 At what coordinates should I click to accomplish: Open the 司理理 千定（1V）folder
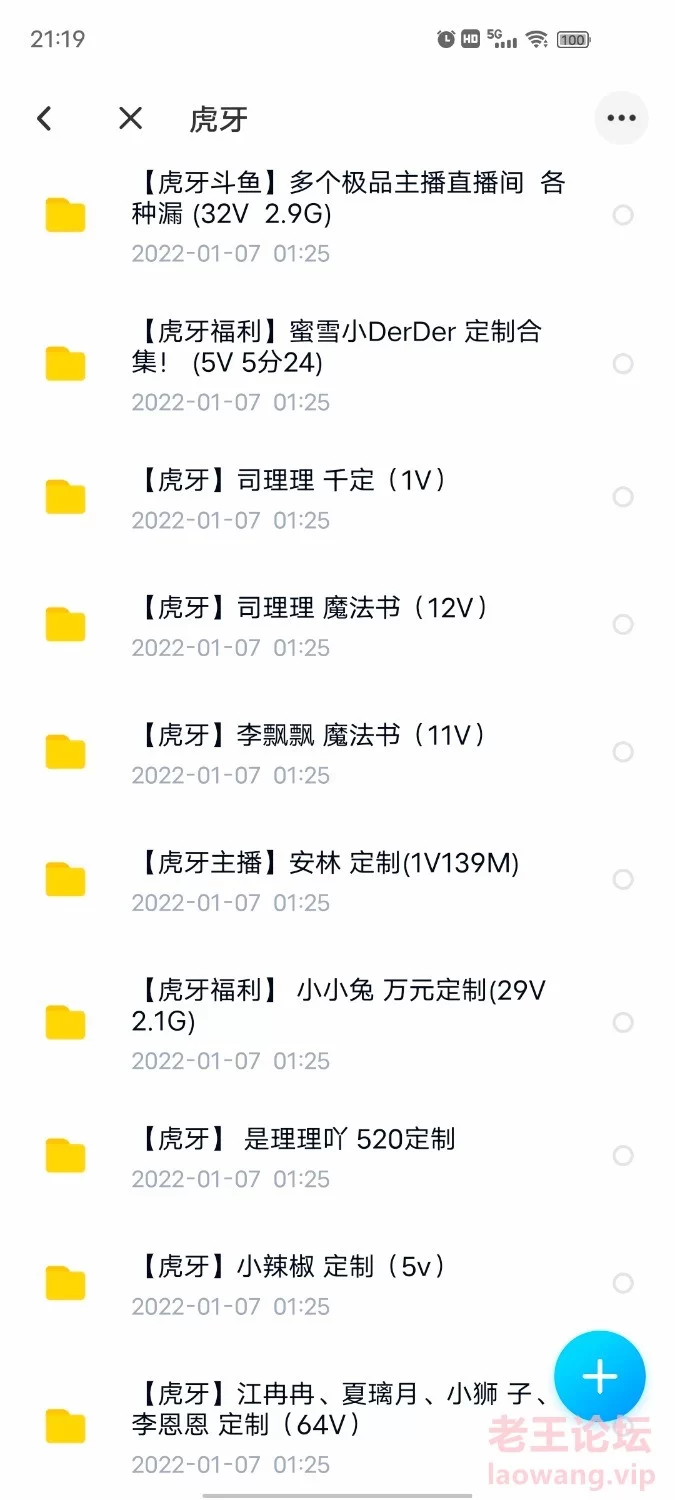pos(337,497)
